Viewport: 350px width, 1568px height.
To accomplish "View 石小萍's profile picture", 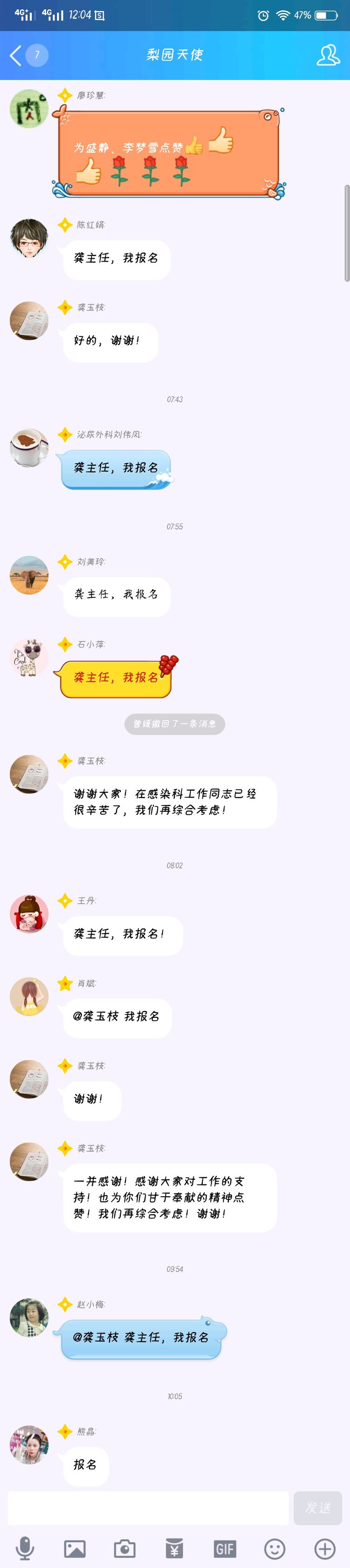I will [x=28, y=658].
